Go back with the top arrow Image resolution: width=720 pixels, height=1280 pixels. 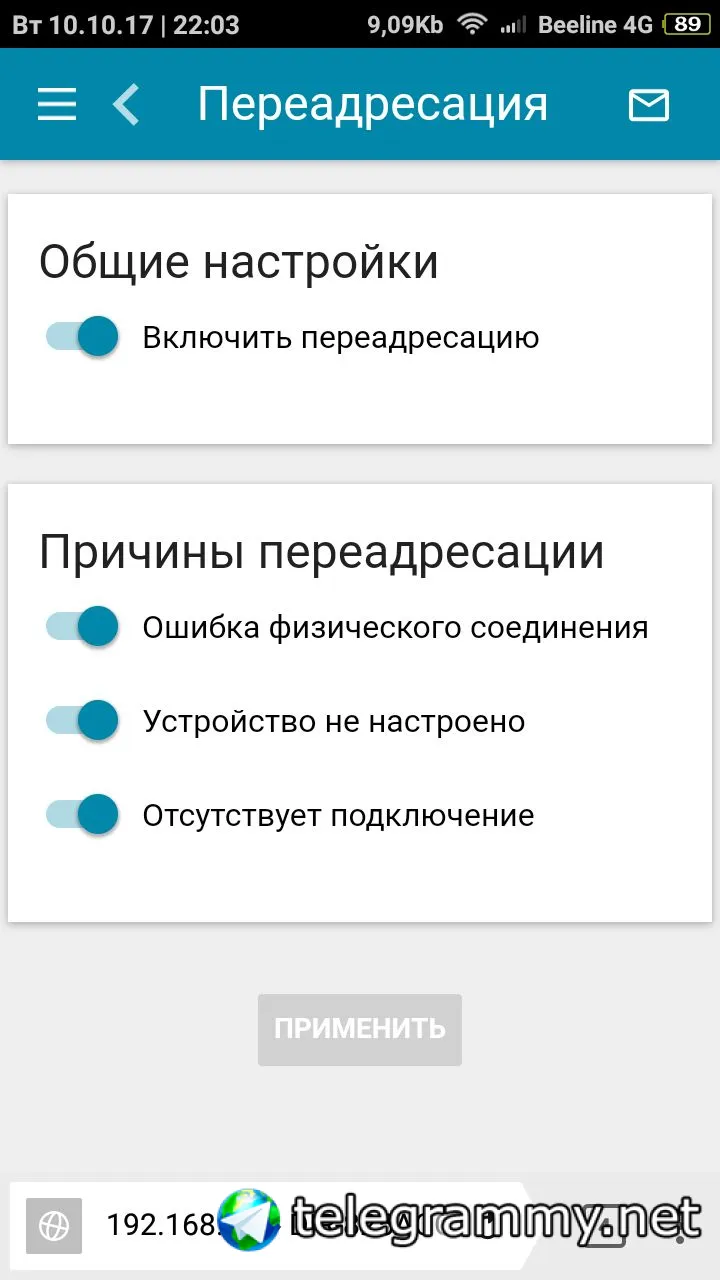[x=127, y=104]
